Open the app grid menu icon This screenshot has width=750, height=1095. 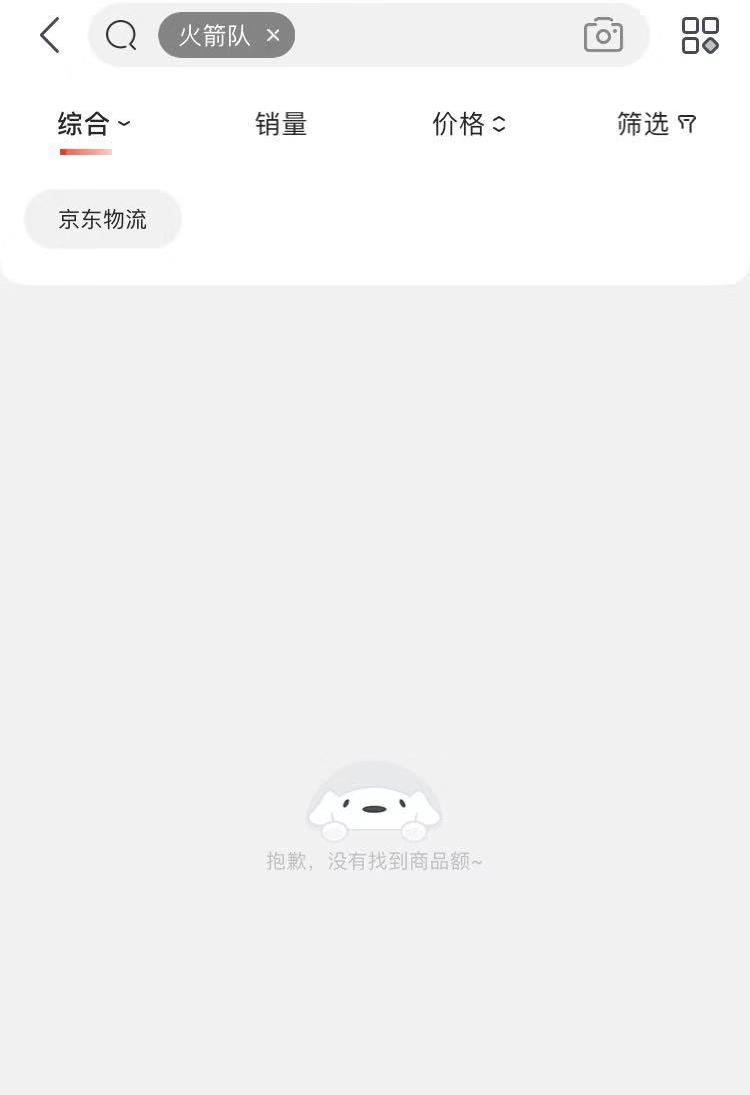[700, 34]
